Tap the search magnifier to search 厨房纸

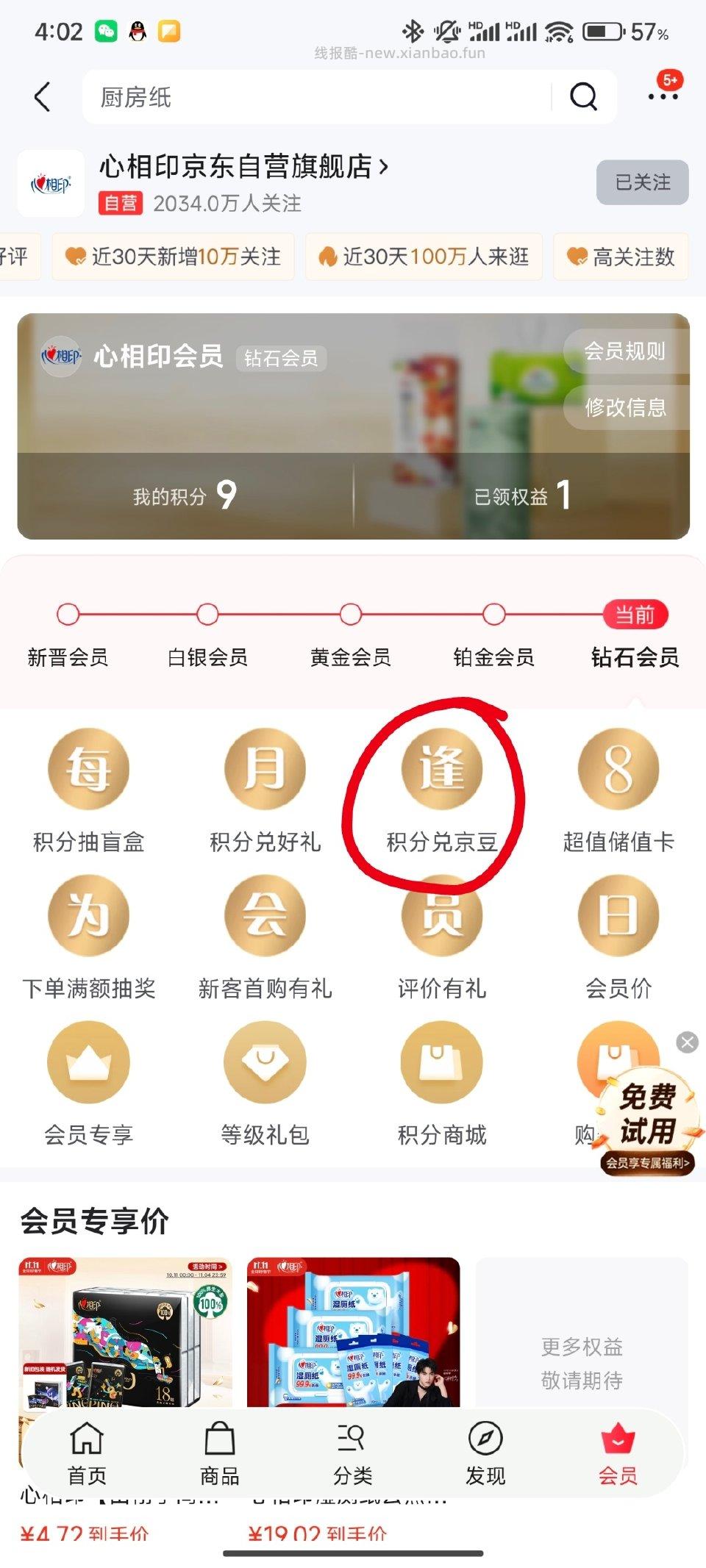tap(582, 96)
